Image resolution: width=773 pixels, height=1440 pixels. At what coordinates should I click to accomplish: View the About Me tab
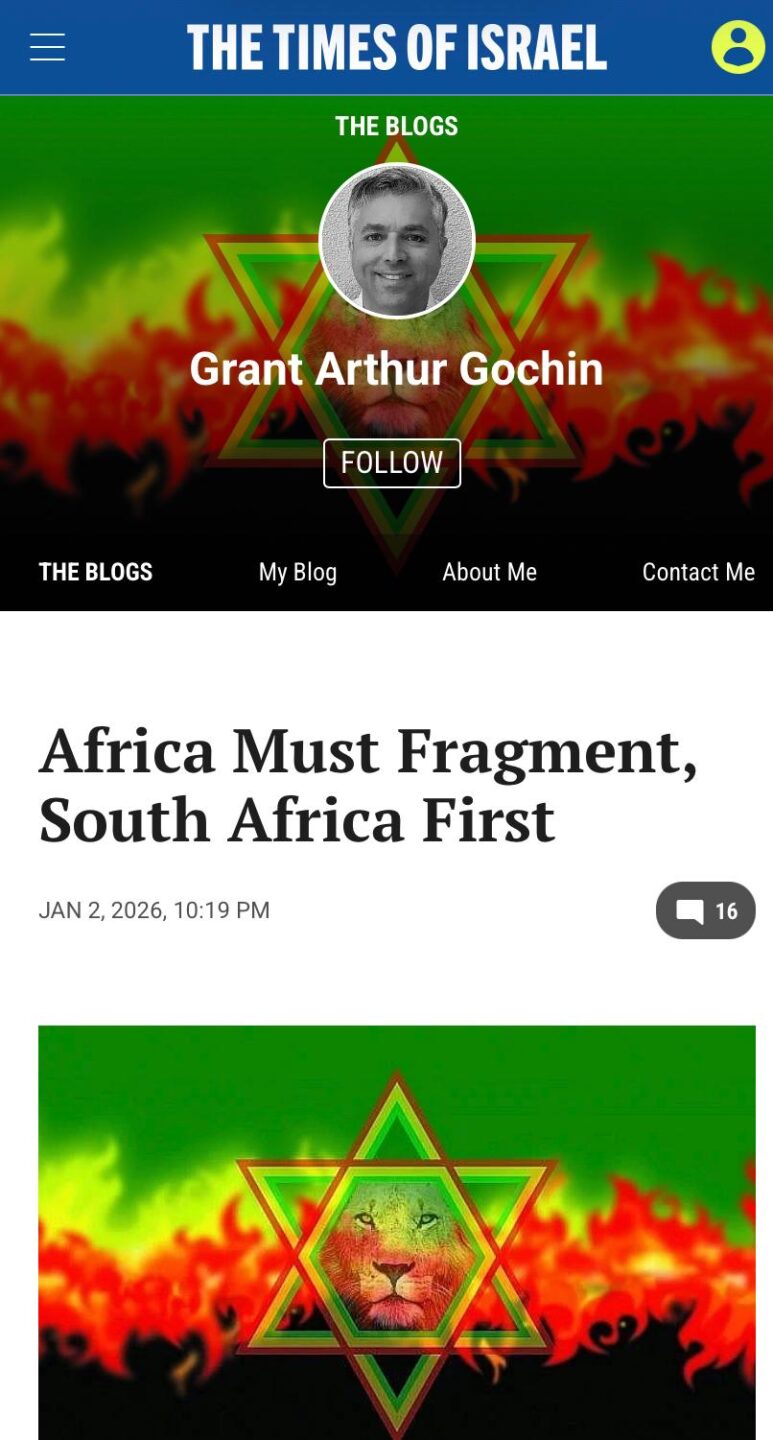pos(489,572)
